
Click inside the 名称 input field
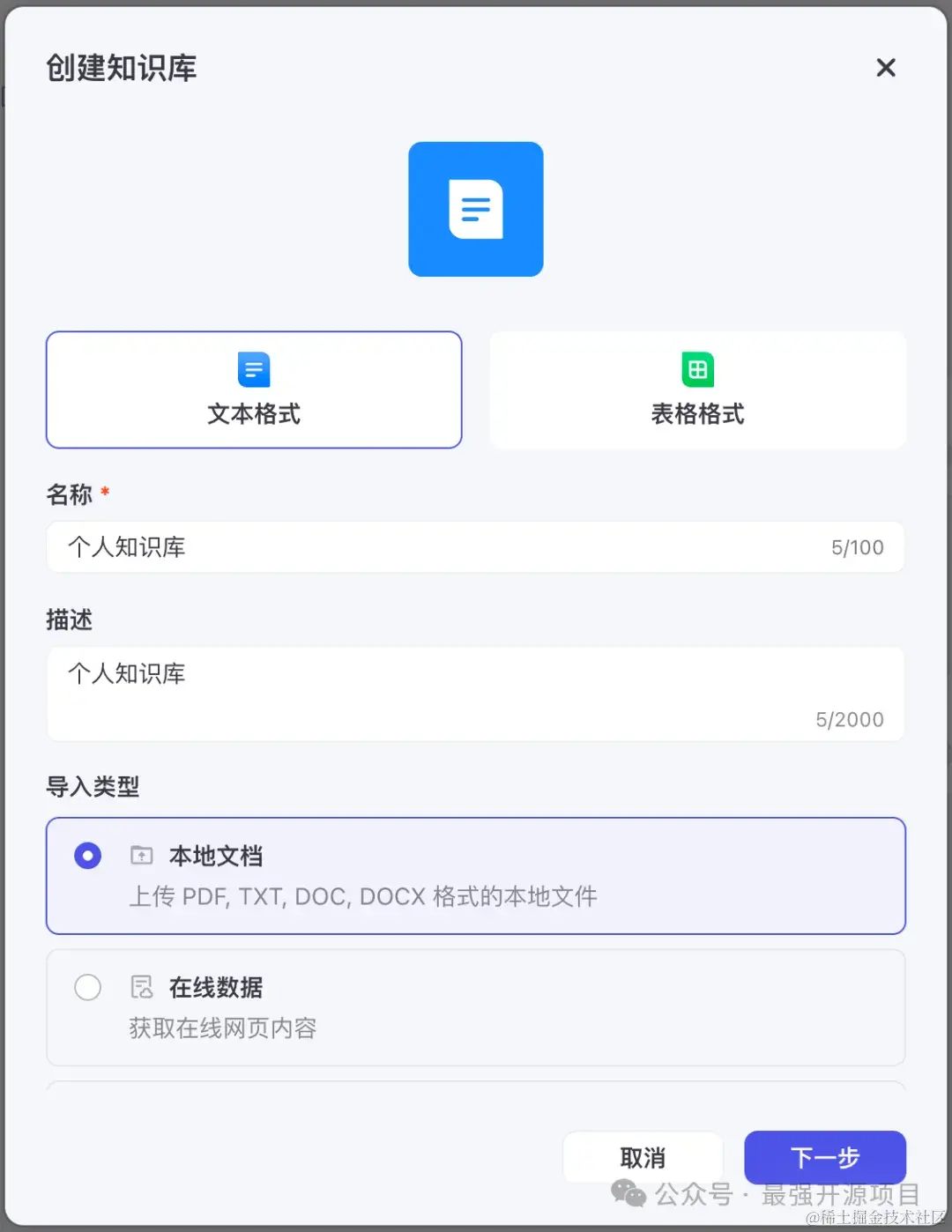[476, 547]
